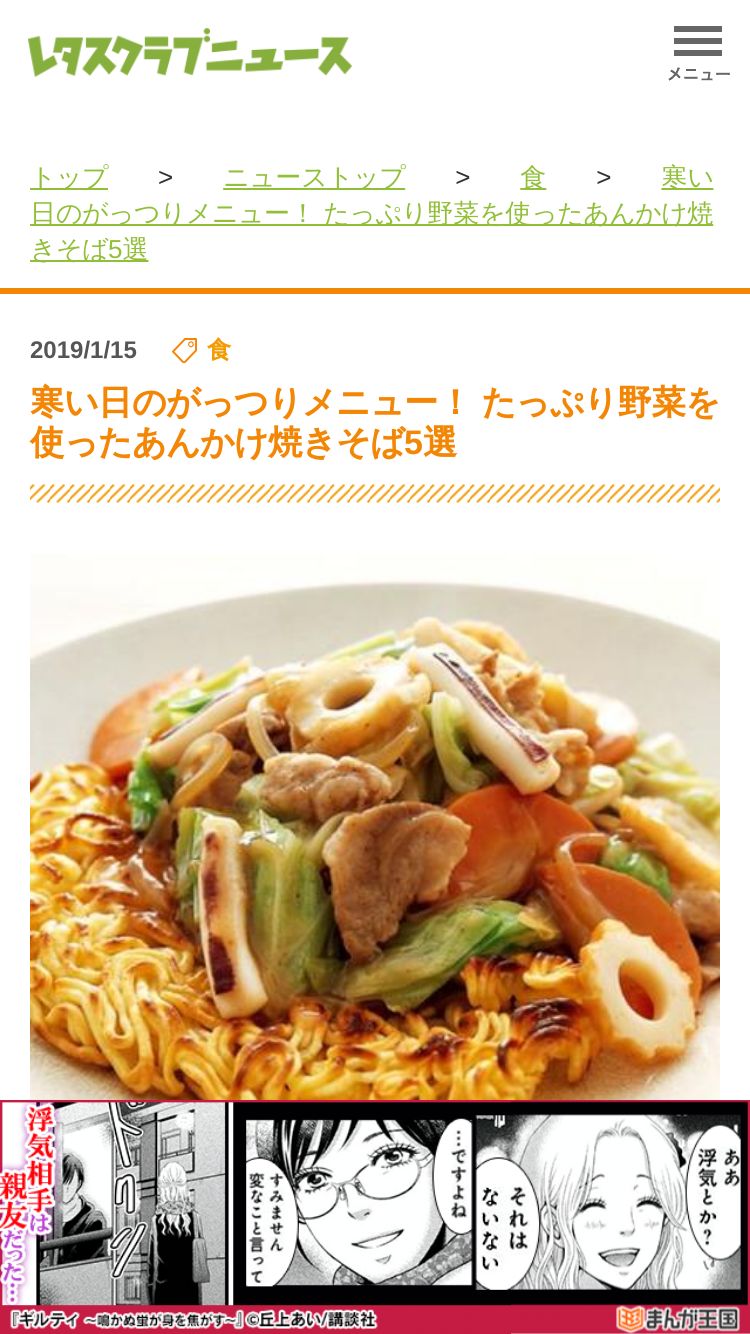Go to the トップ breadcrumb link
The height and width of the screenshot is (1334, 750).
(x=69, y=178)
